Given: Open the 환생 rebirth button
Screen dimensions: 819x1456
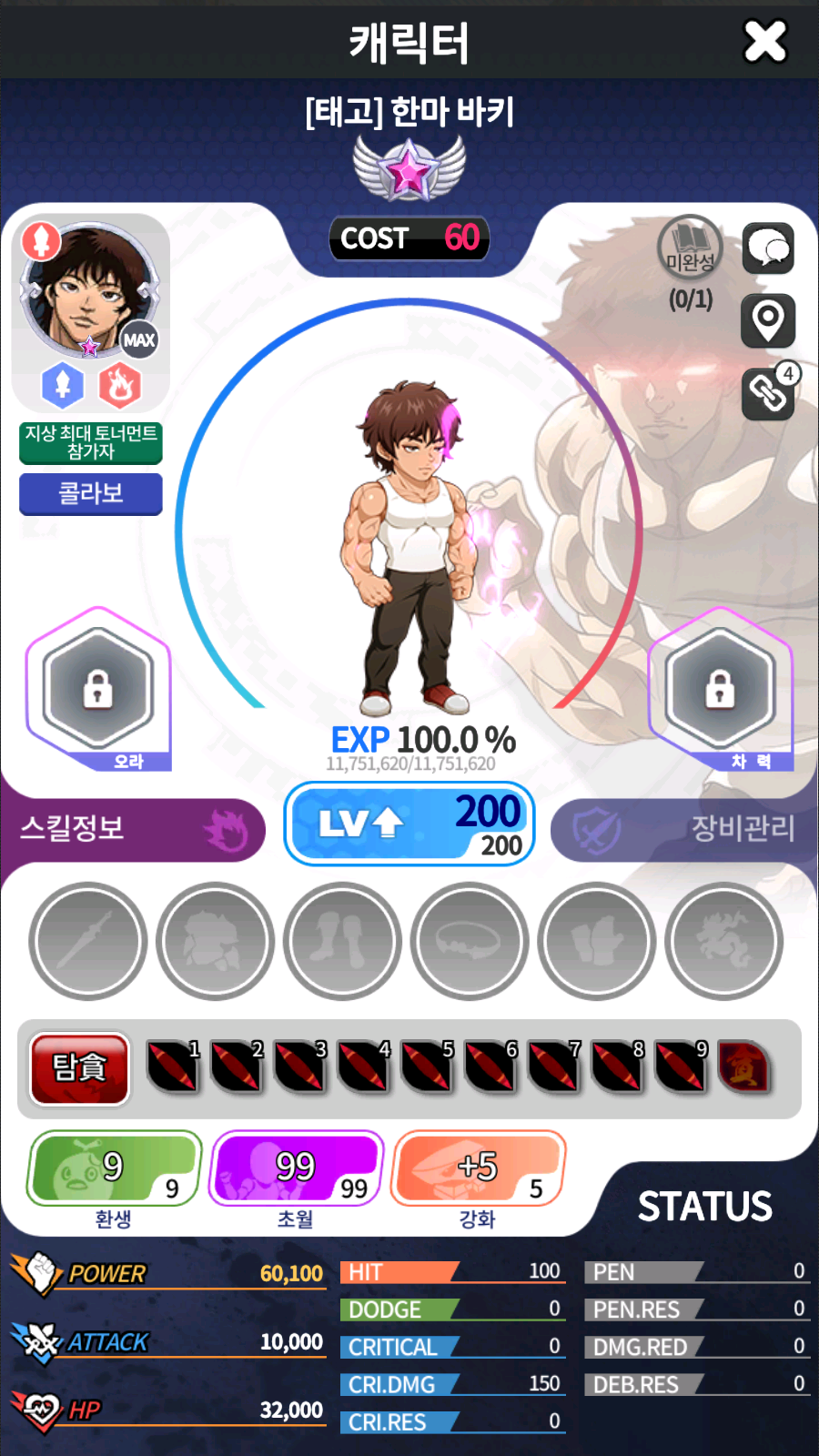Looking at the screenshot, I should click(x=114, y=1168).
